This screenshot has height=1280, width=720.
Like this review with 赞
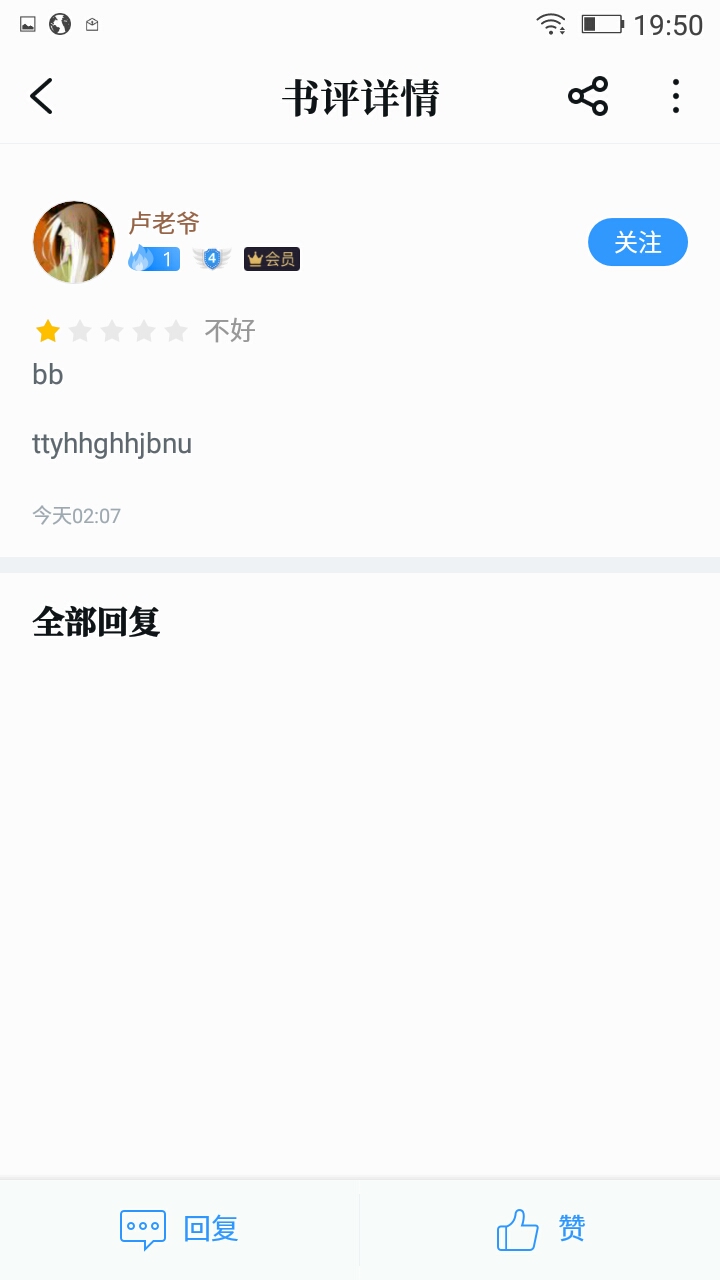(x=540, y=1228)
